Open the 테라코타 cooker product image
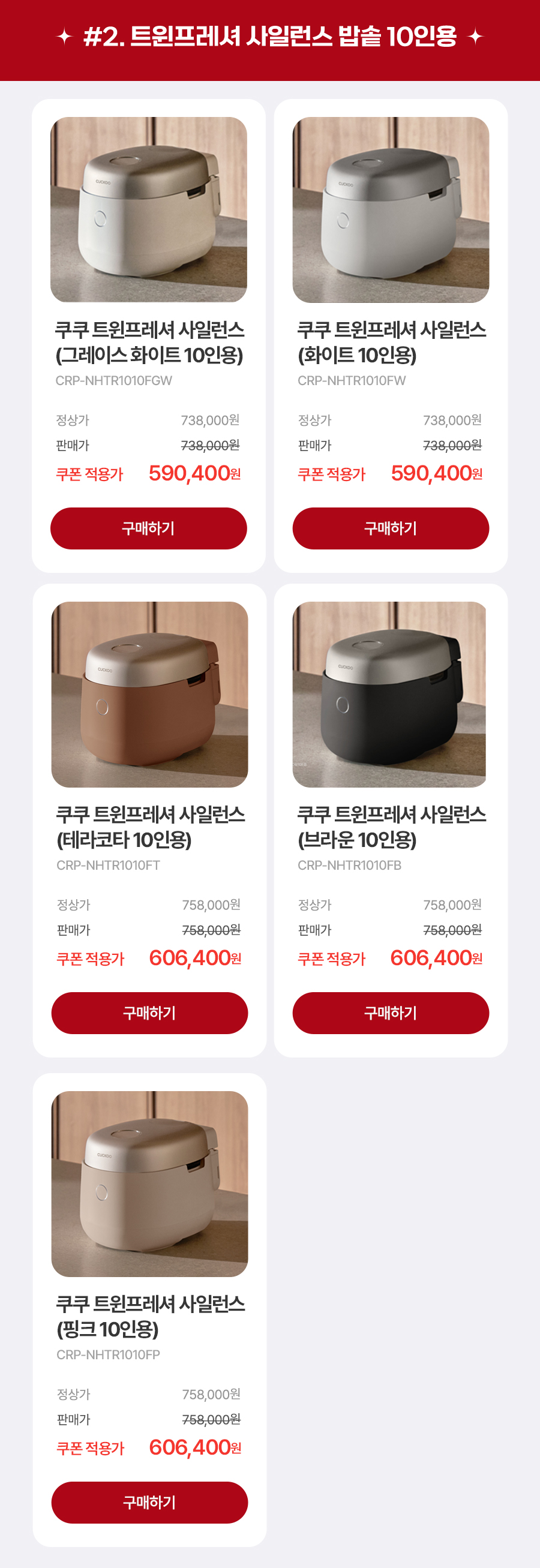Screen dimensions: 540x1568 (x=149, y=694)
